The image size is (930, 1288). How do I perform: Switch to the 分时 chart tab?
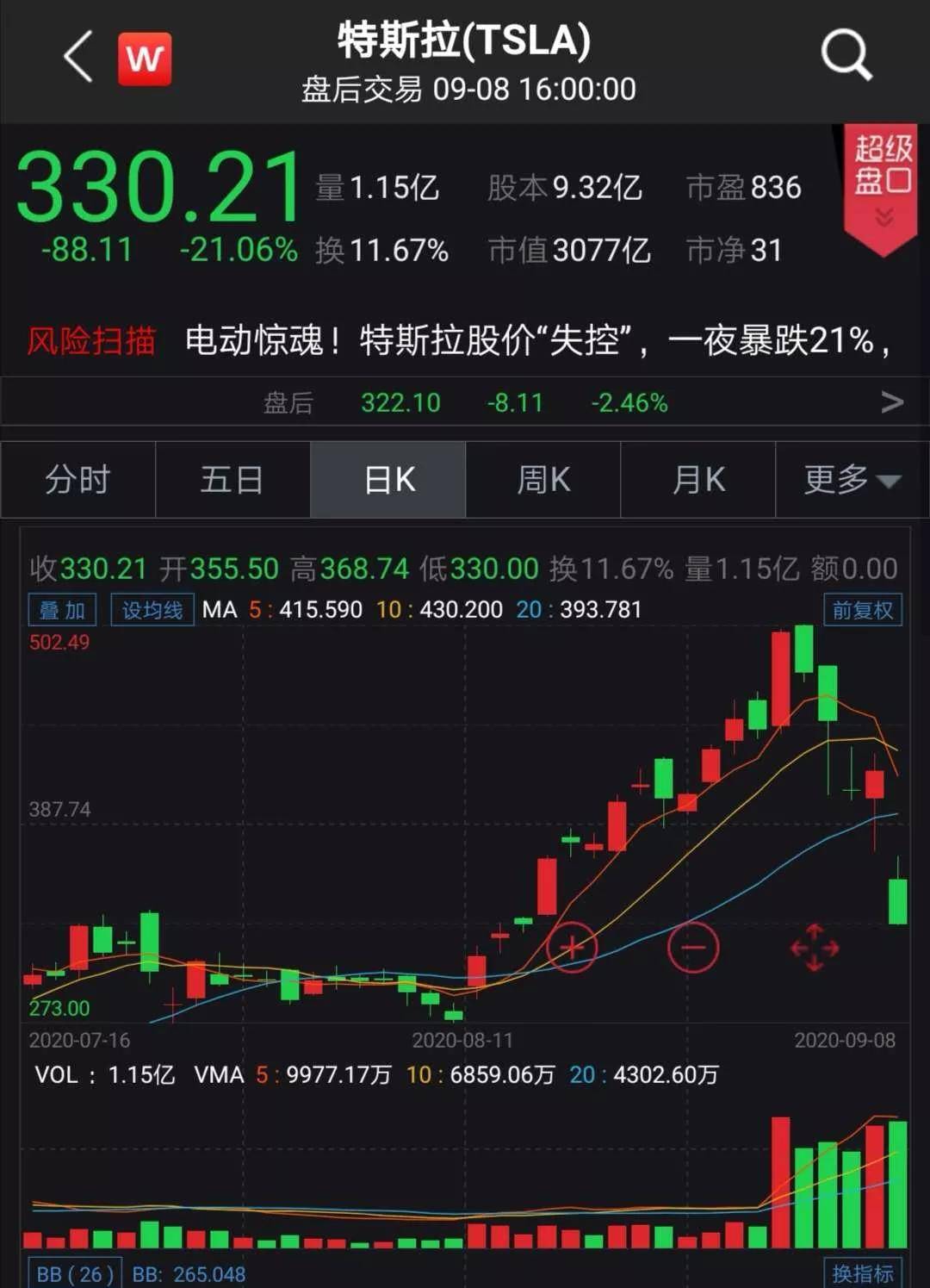(77, 480)
